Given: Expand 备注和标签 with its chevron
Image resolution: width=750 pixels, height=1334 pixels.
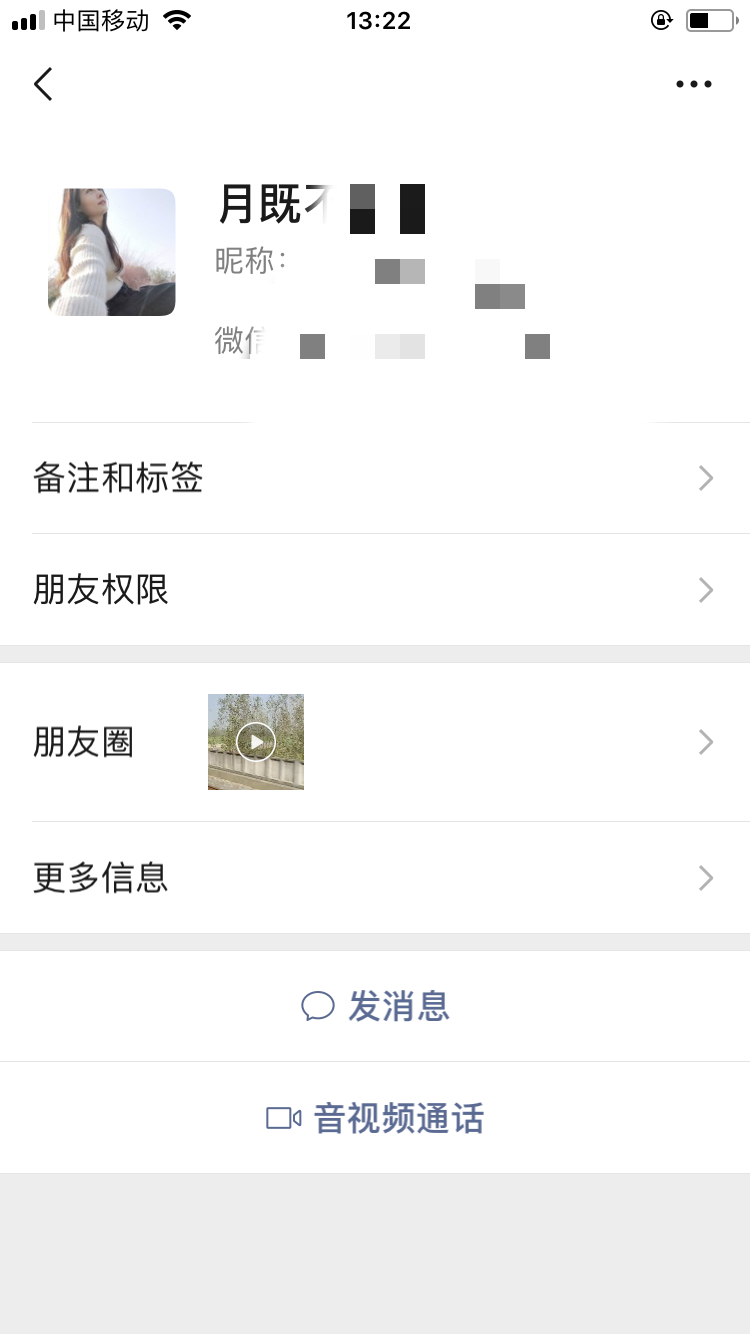Looking at the screenshot, I should pos(706,478).
